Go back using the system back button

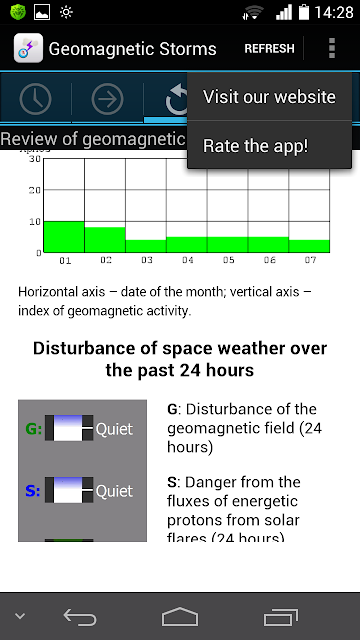tap(80, 617)
